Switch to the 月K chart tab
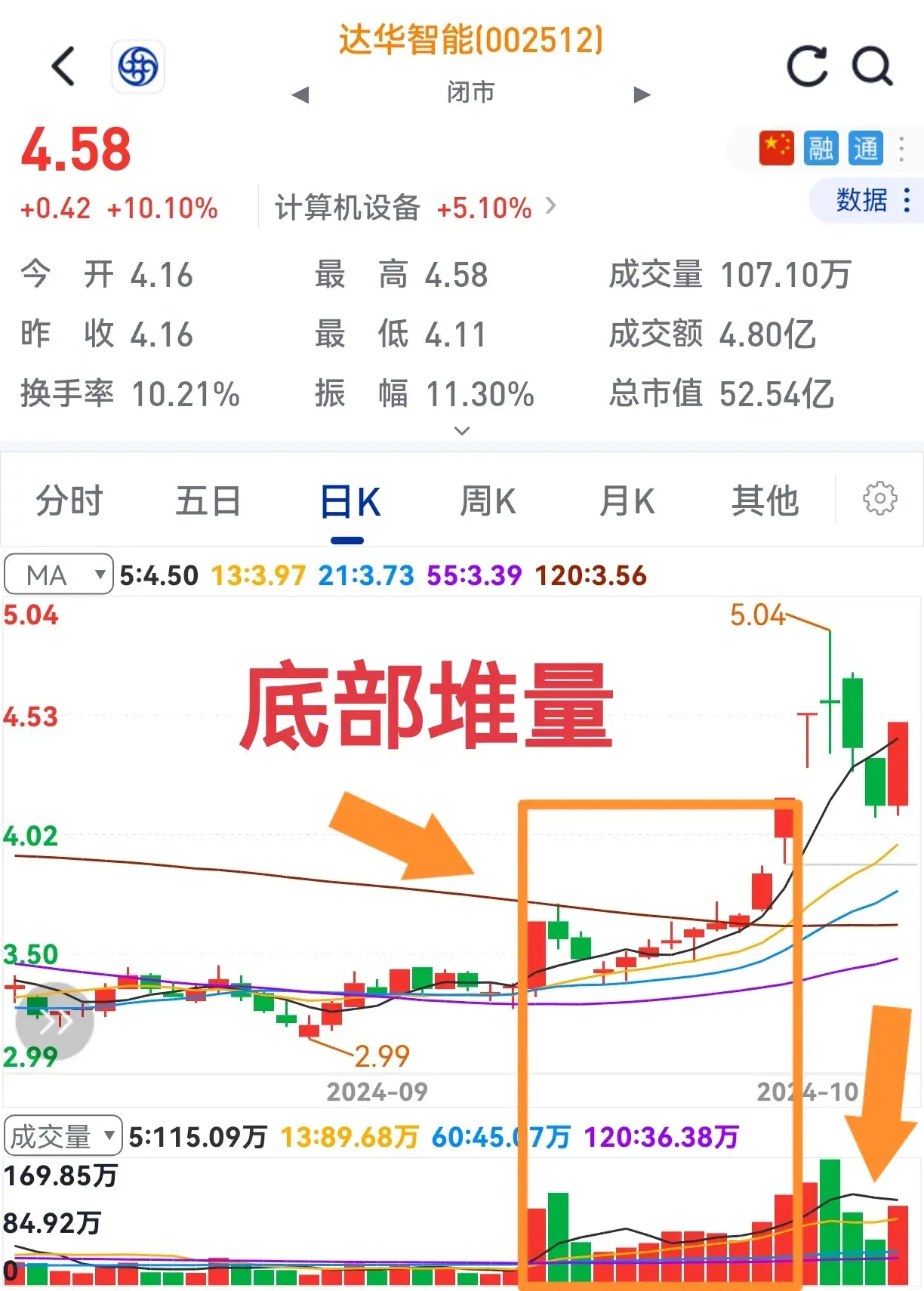Screen dimensions: 924x1291 pos(627,501)
